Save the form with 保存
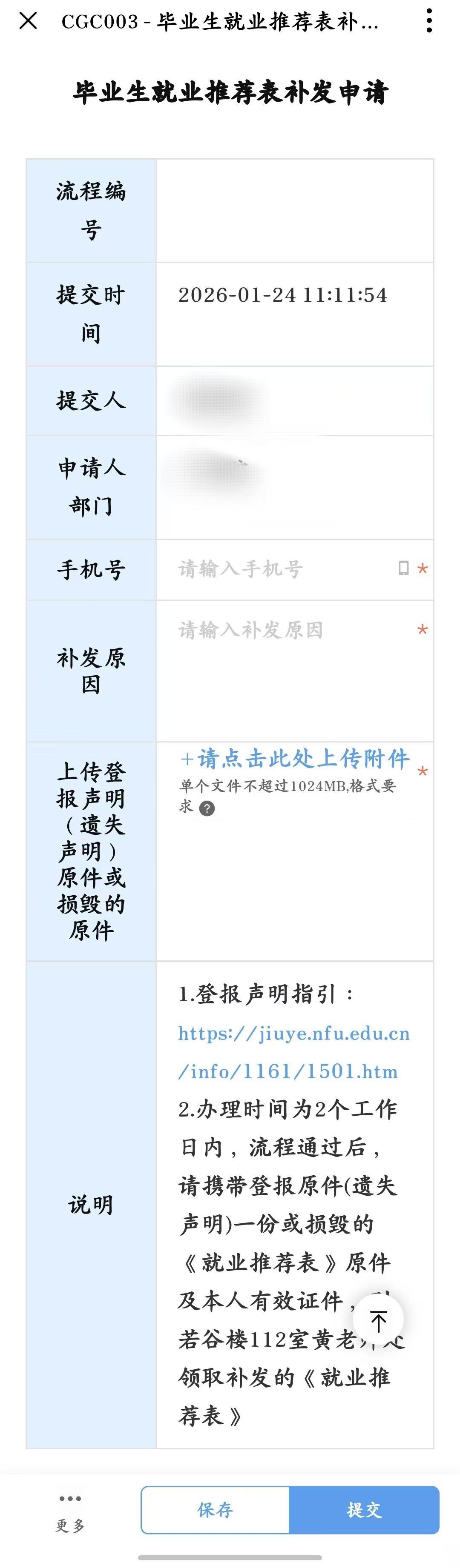The height and width of the screenshot is (1568, 460). click(x=215, y=1510)
